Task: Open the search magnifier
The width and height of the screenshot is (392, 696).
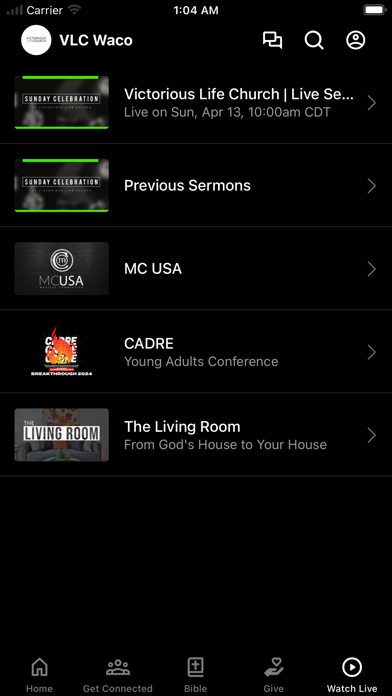Action: tap(314, 40)
